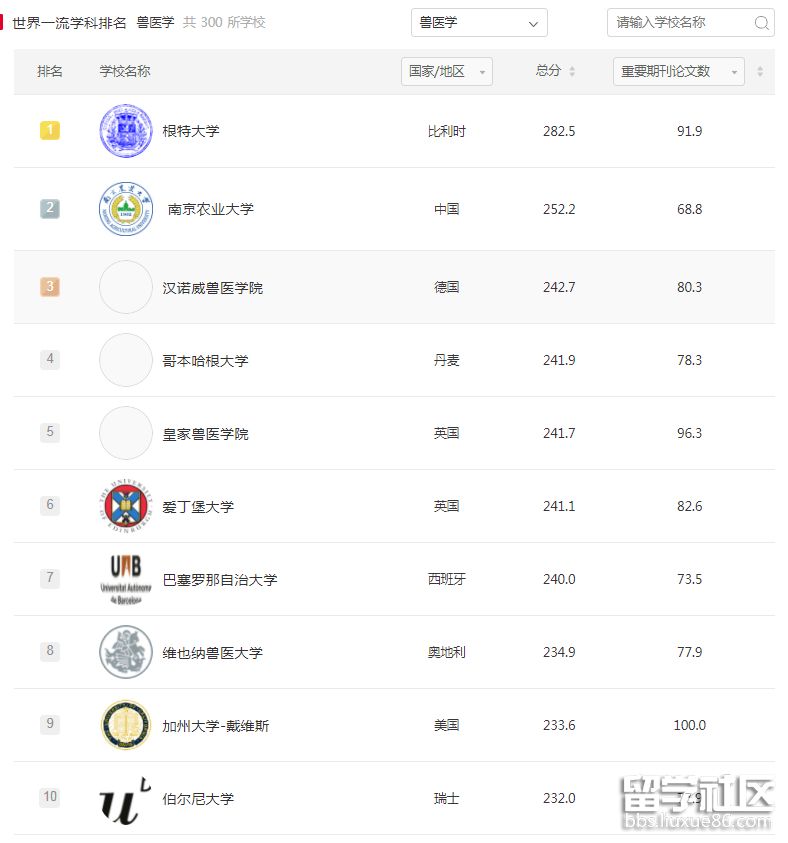788x843 pixels.
Task: Open 加州大学-戴维斯 school page
Action: (215, 725)
